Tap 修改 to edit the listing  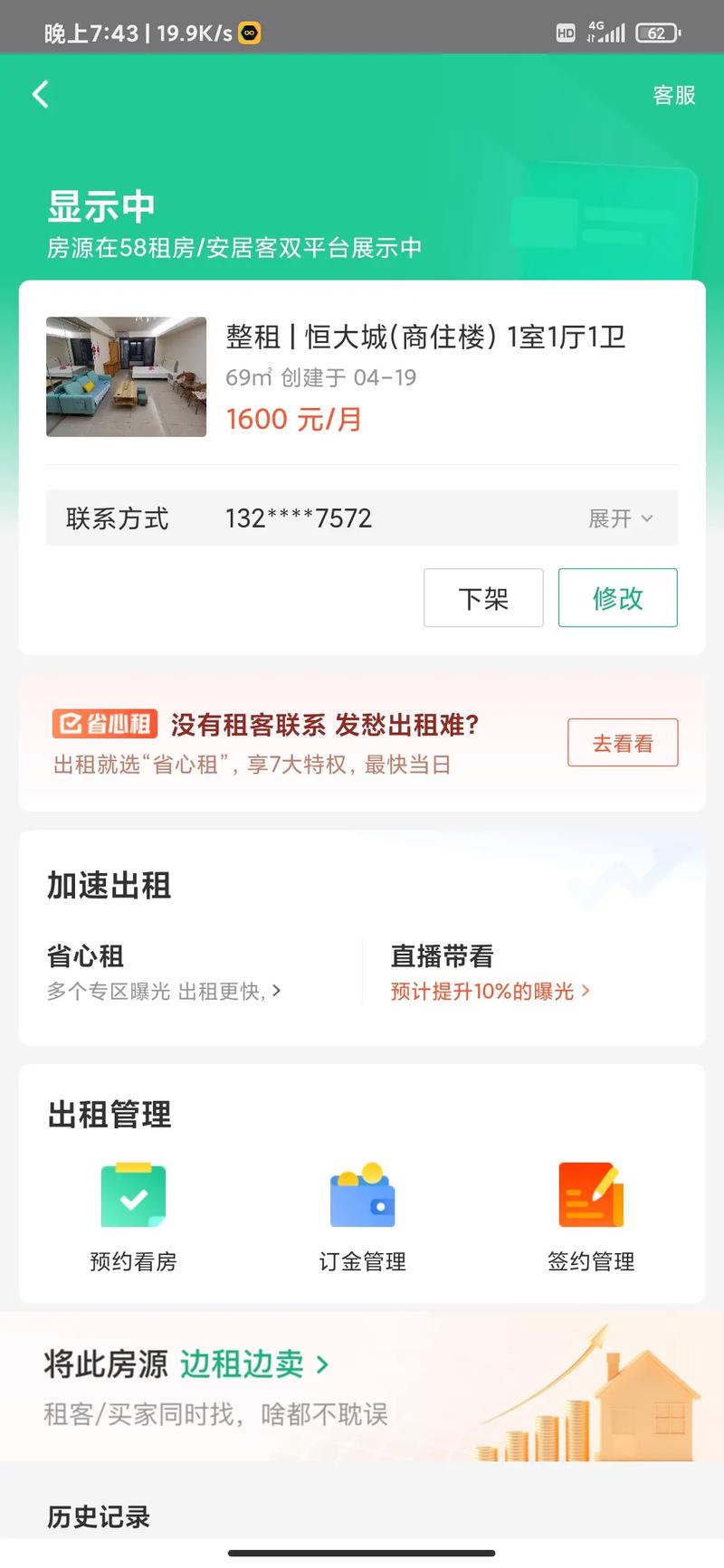617,598
